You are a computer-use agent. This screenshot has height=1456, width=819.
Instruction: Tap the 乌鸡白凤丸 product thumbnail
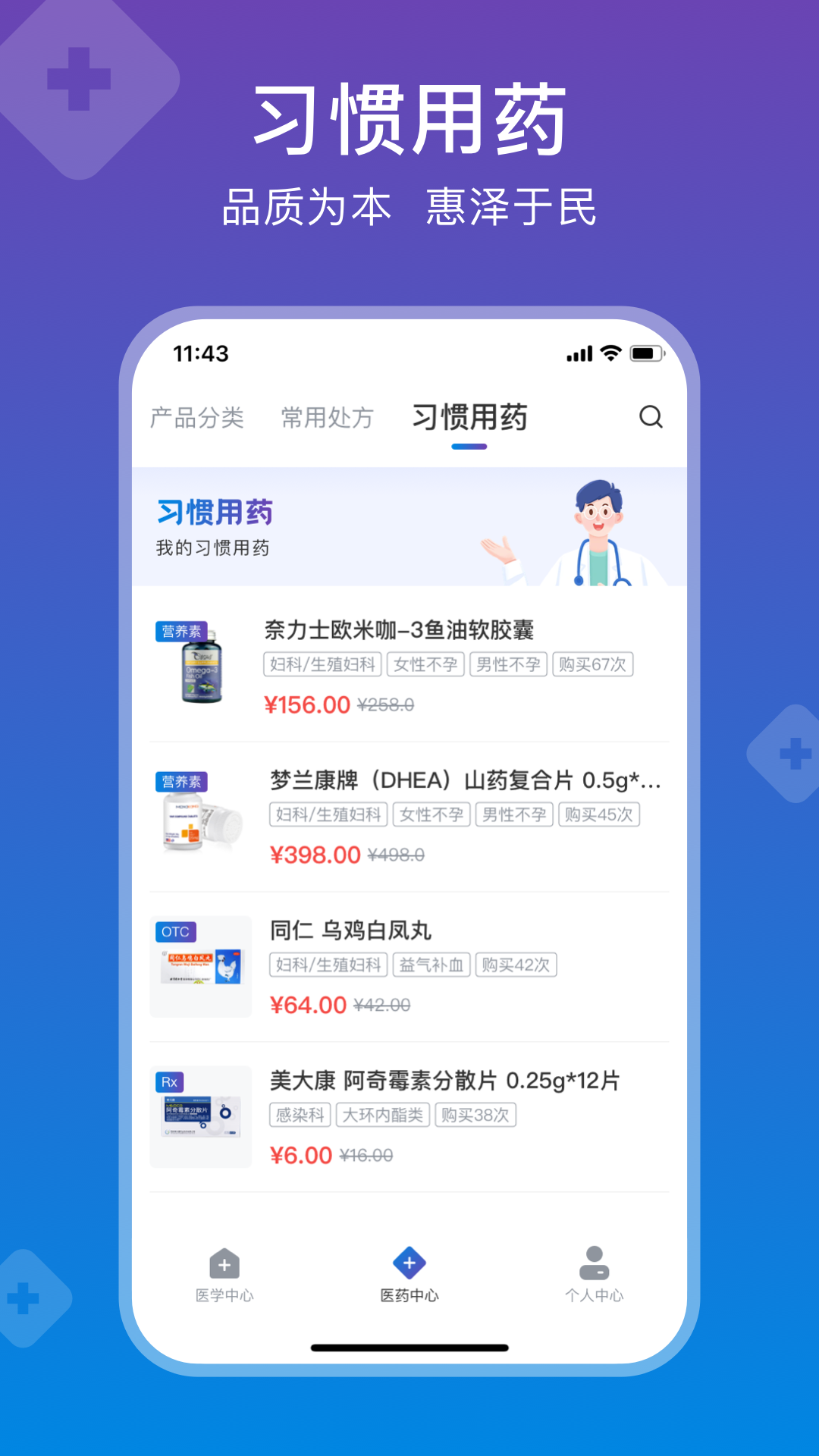coord(201,967)
